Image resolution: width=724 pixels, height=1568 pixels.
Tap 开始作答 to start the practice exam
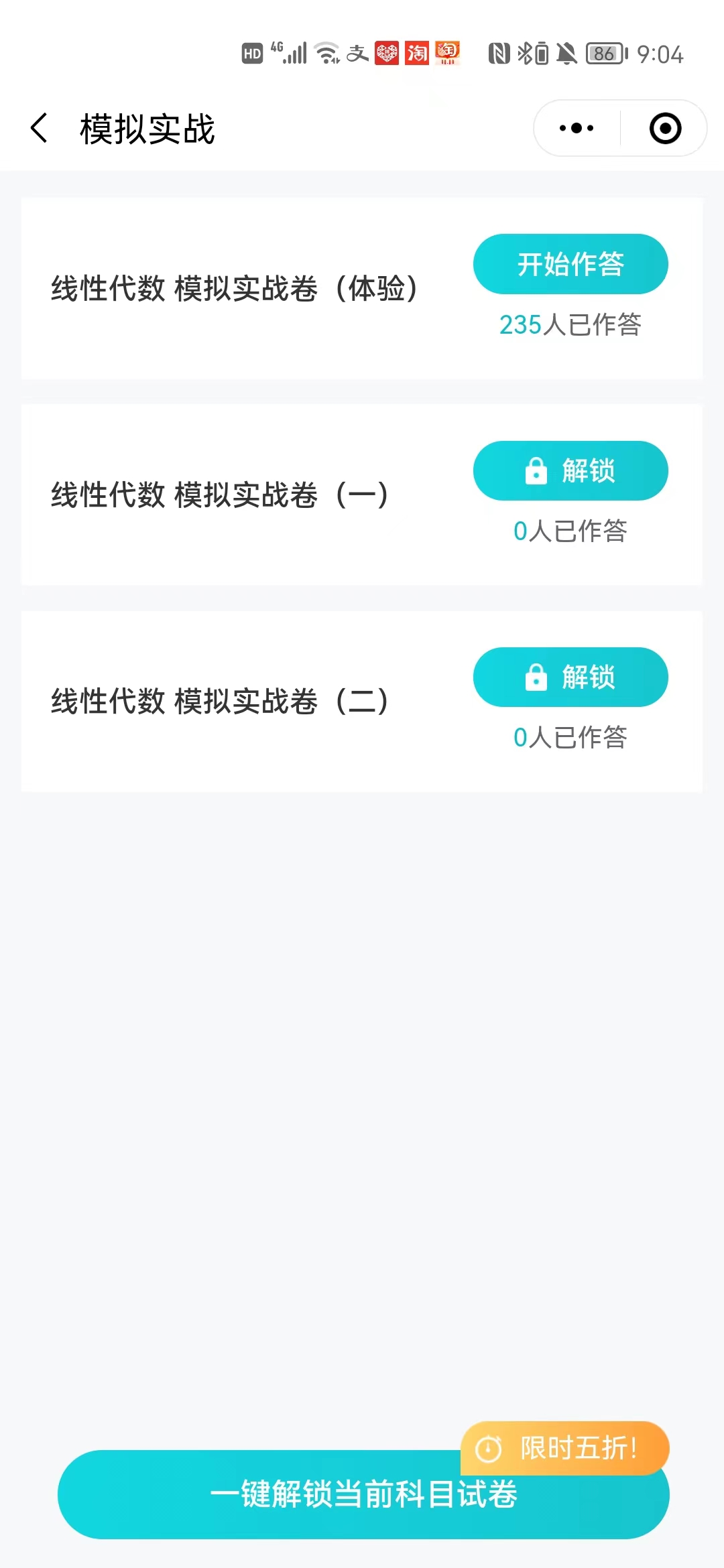click(x=570, y=264)
